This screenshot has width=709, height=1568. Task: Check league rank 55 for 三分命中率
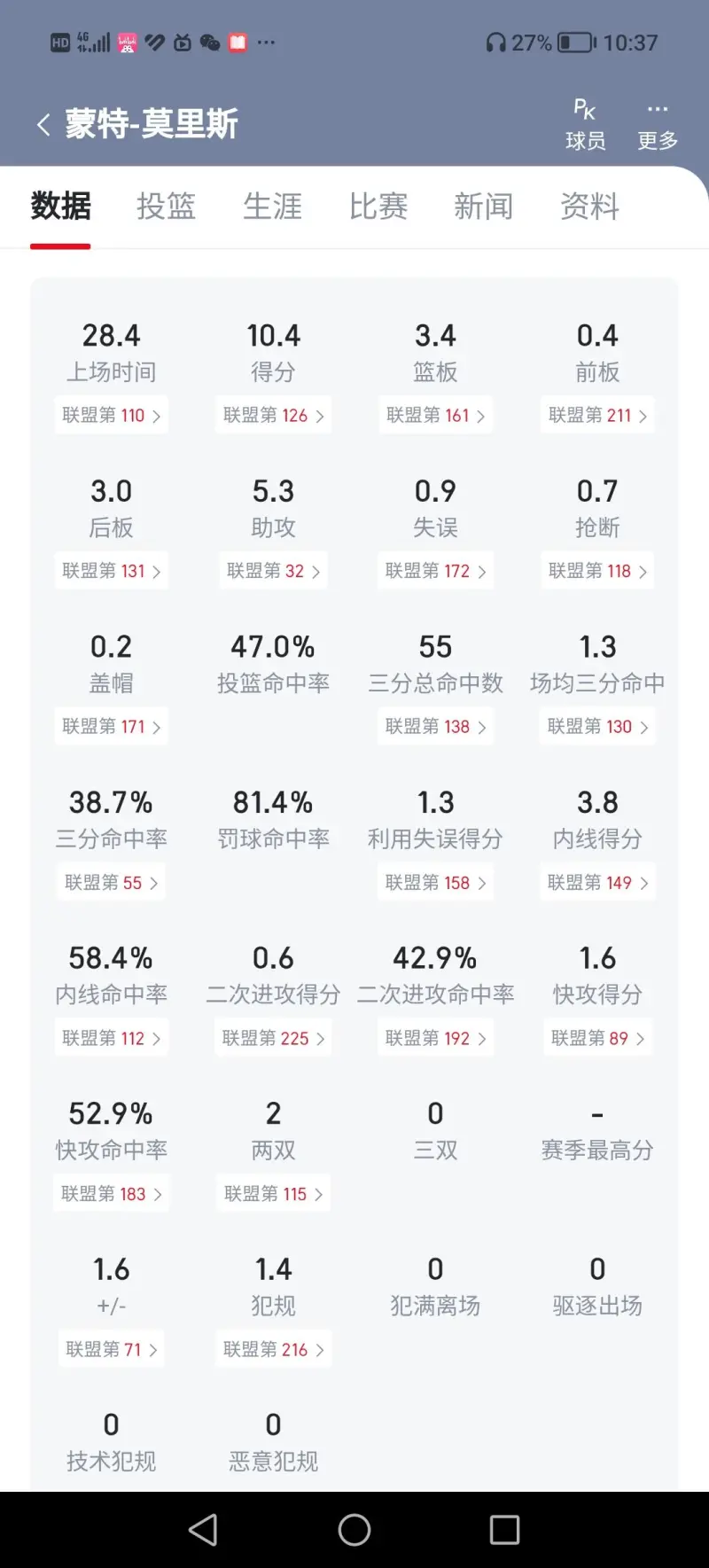[111, 883]
